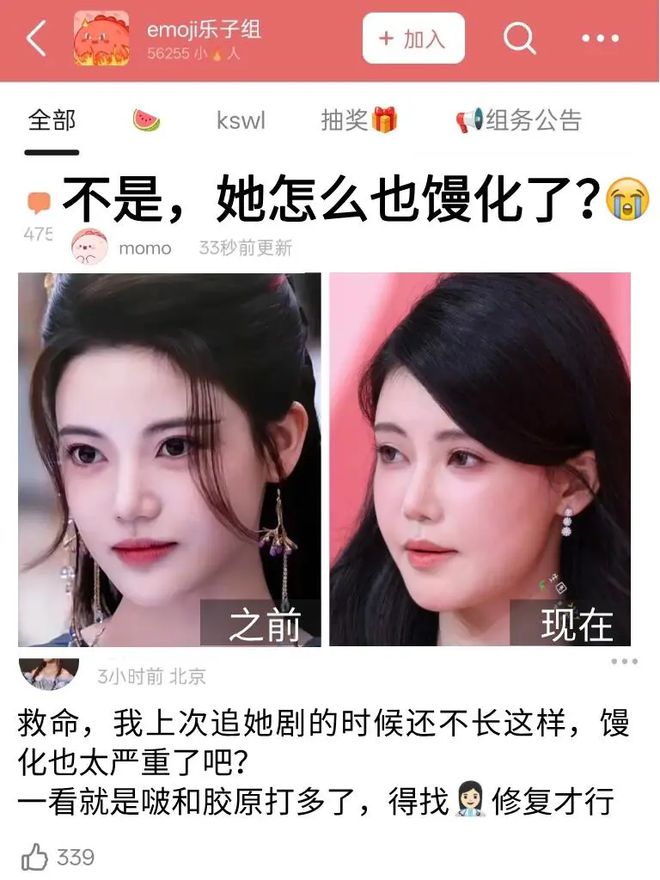Select the watermelon emoji tab
This screenshot has width=660, height=880.
pyautogui.click(x=146, y=121)
